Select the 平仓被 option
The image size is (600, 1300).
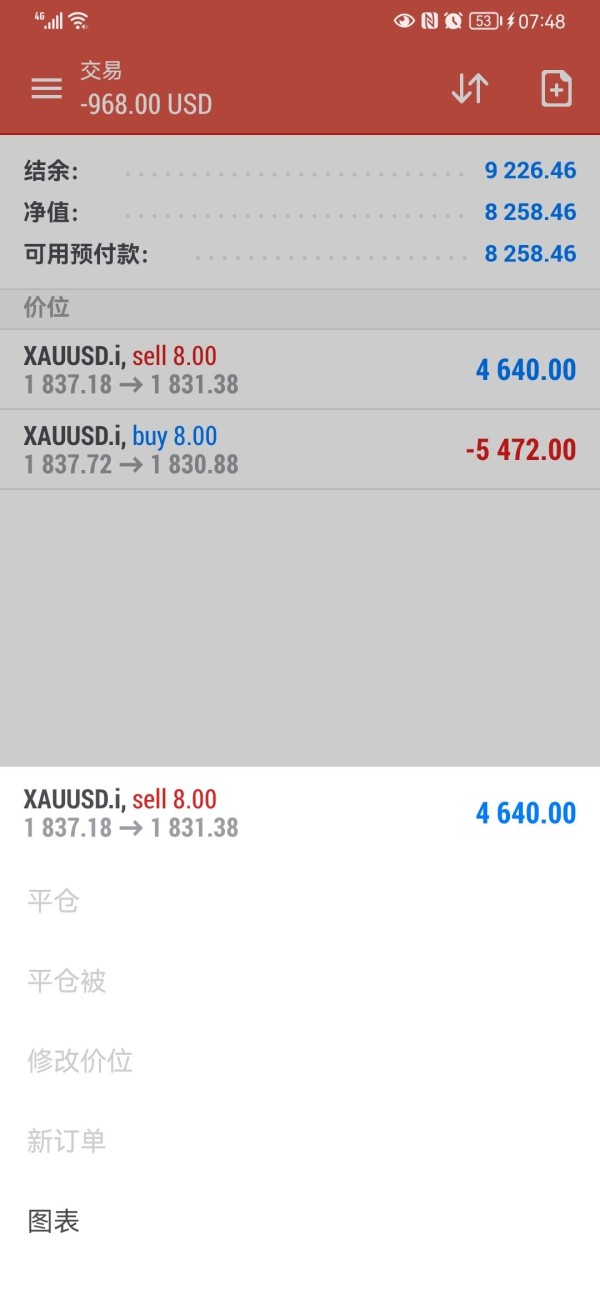[67, 981]
